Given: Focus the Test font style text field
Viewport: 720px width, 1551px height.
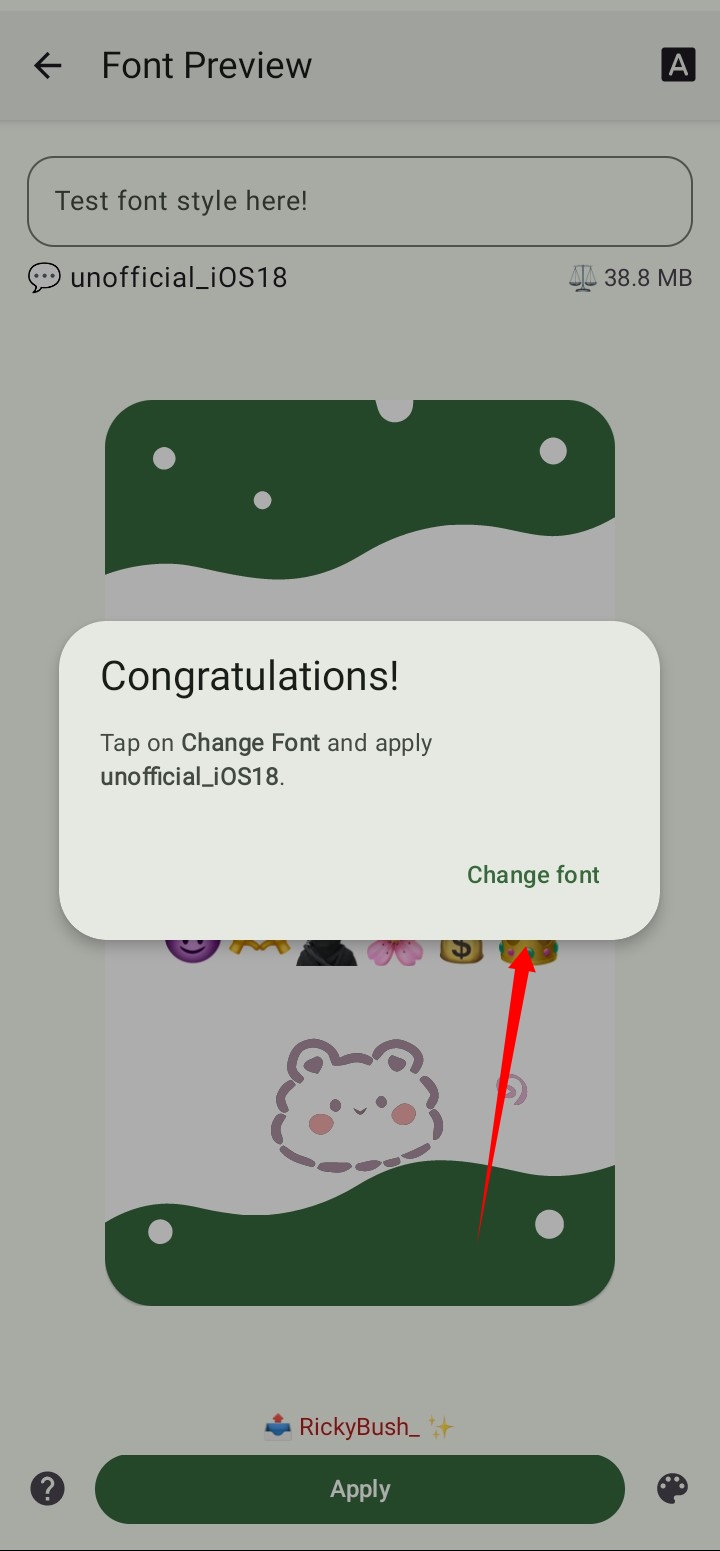Looking at the screenshot, I should [360, 201].
